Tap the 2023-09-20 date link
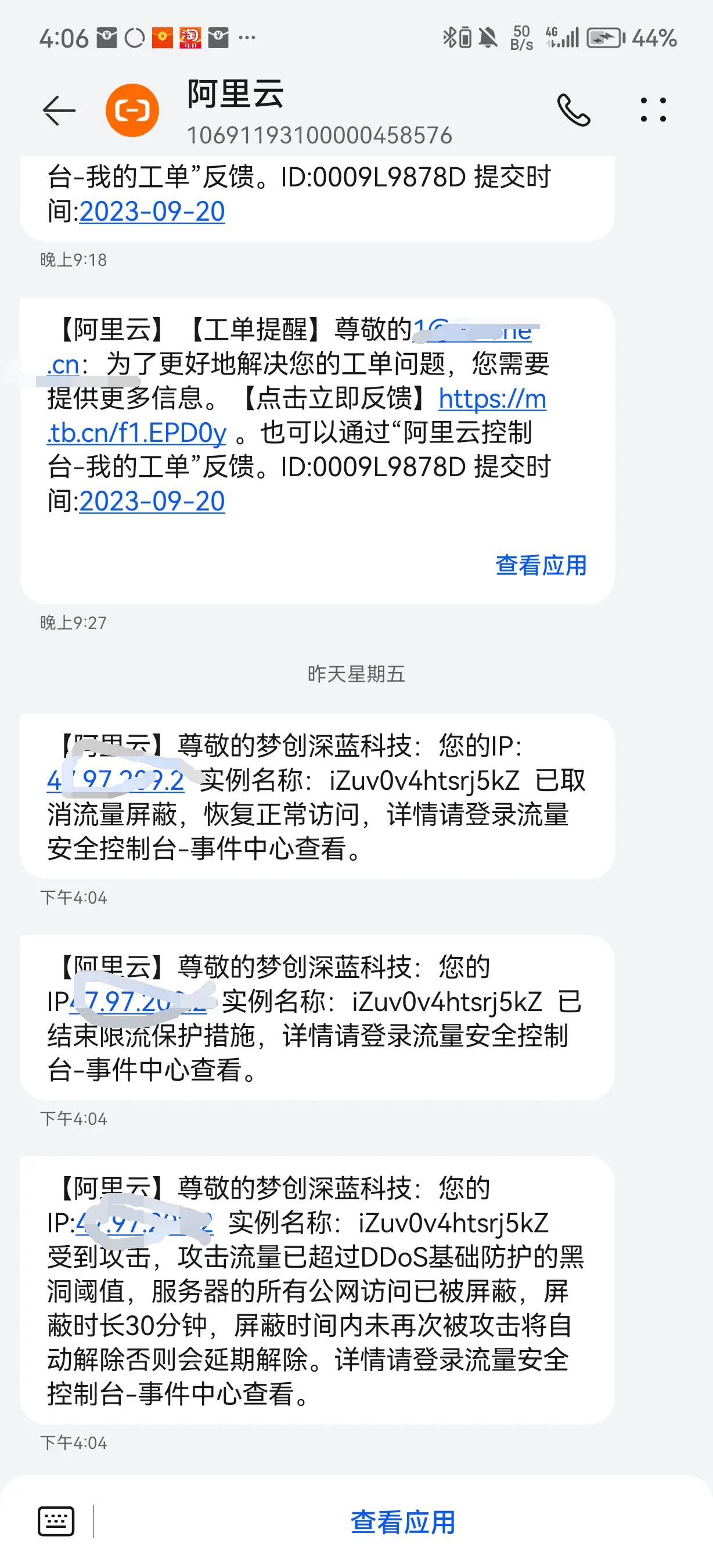The height and width of the screenshot is (1568, 713). click(152, 501)
